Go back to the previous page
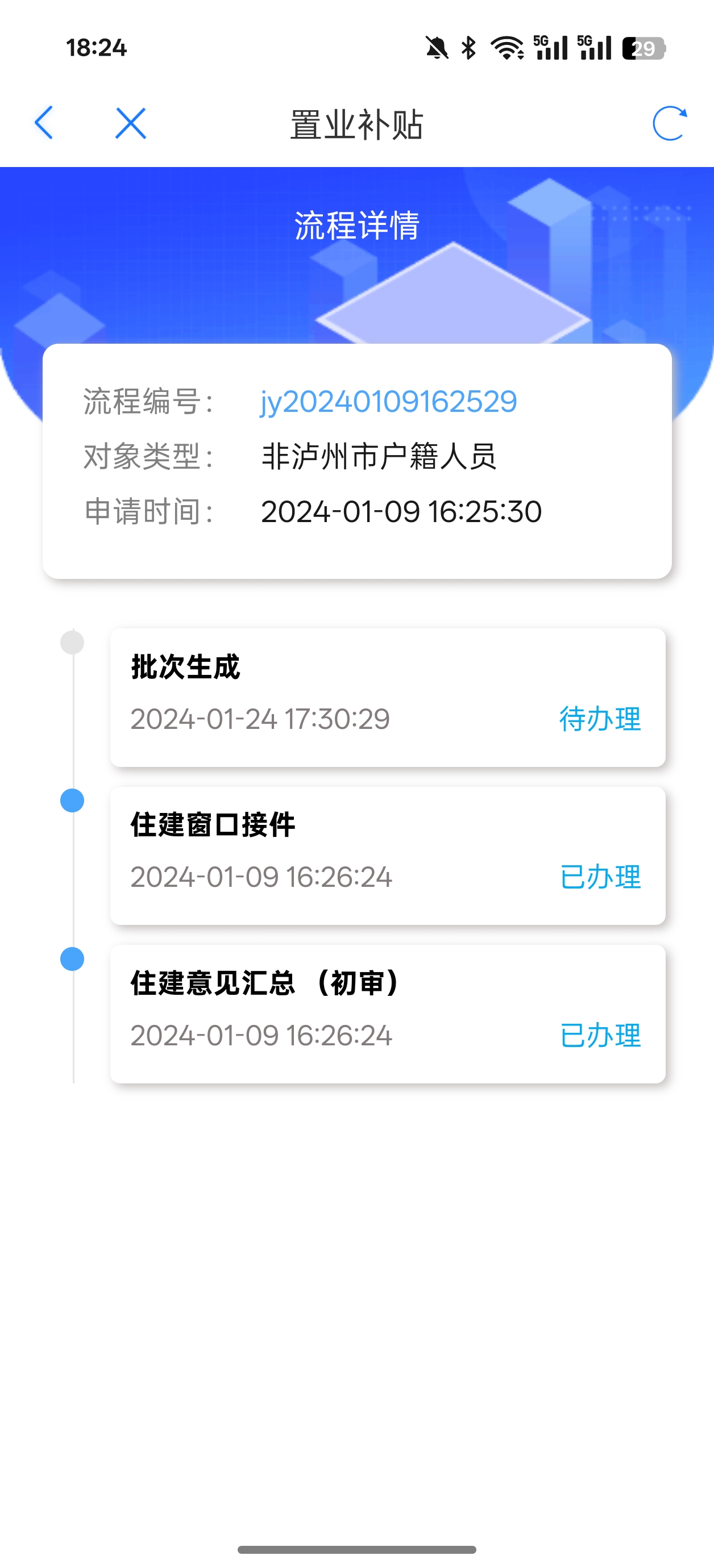This screenshot has width=714, height=1568. pyautogui.click(x=44, y=123)
